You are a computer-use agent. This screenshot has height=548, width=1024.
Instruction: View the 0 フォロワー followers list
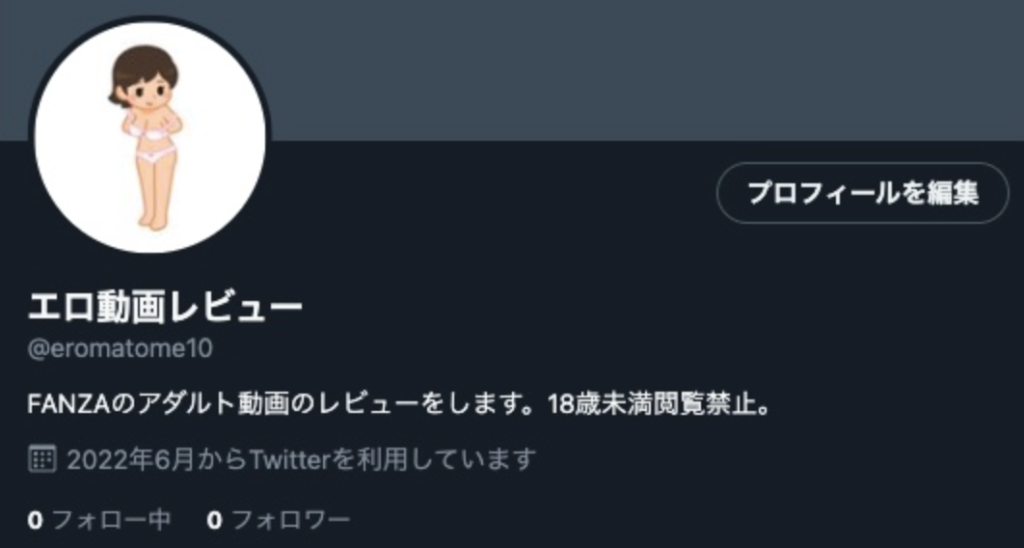click(x=279, y=520)
